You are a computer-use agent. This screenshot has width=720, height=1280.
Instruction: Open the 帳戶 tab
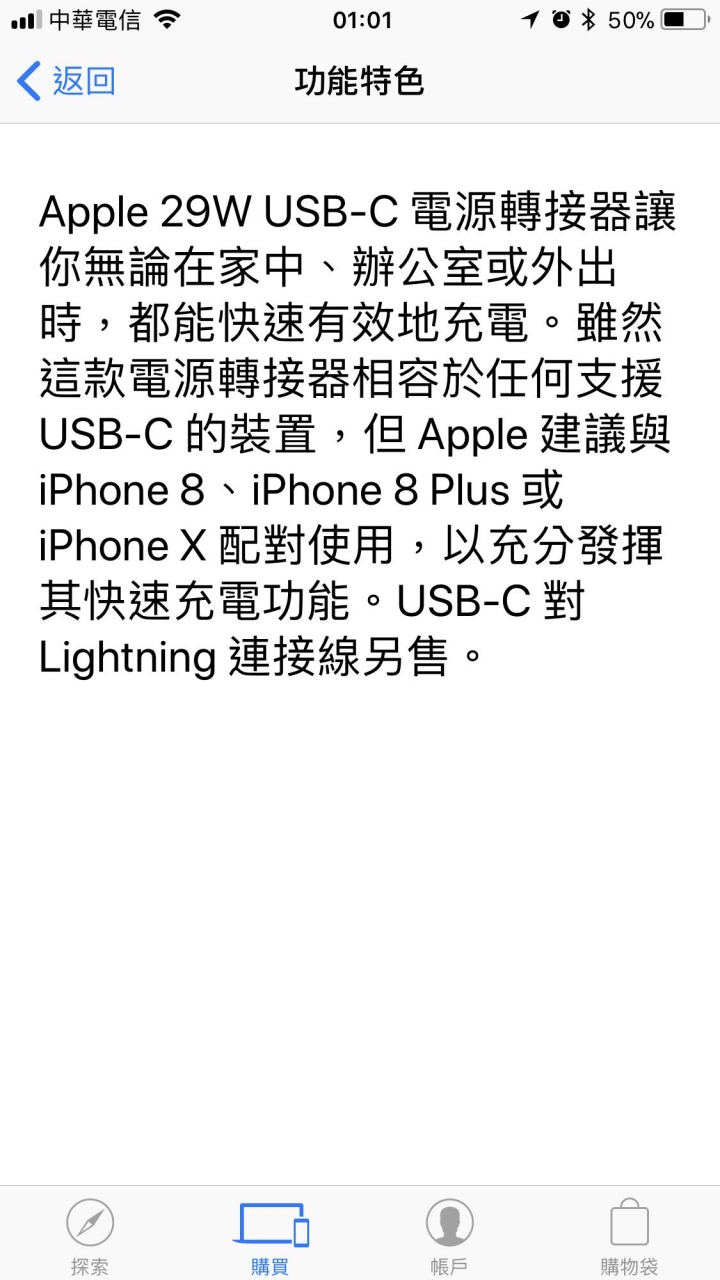(x=450, y=1235)
